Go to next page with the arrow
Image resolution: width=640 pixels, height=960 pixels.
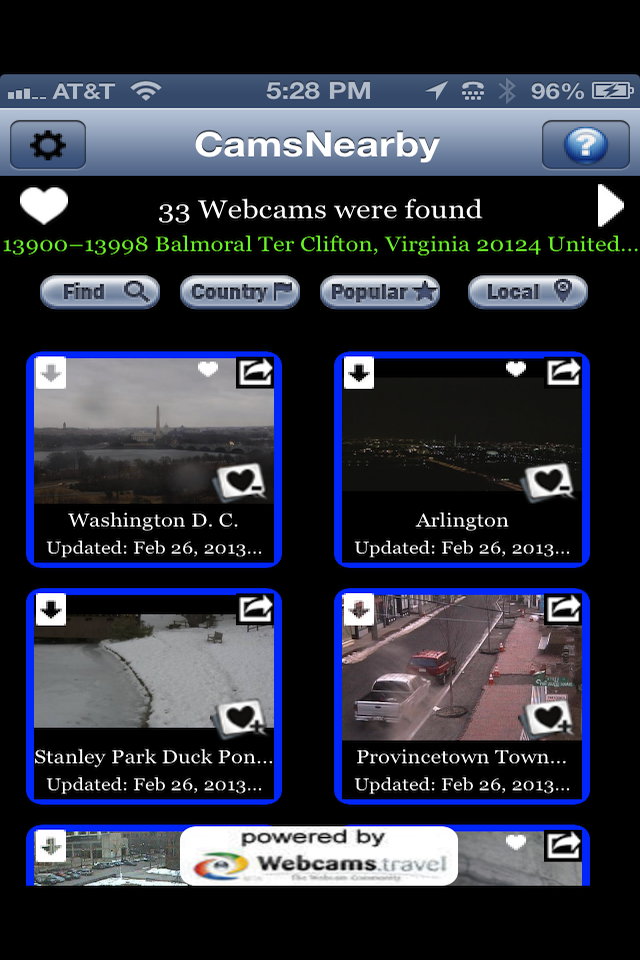[x=610, y=206]
